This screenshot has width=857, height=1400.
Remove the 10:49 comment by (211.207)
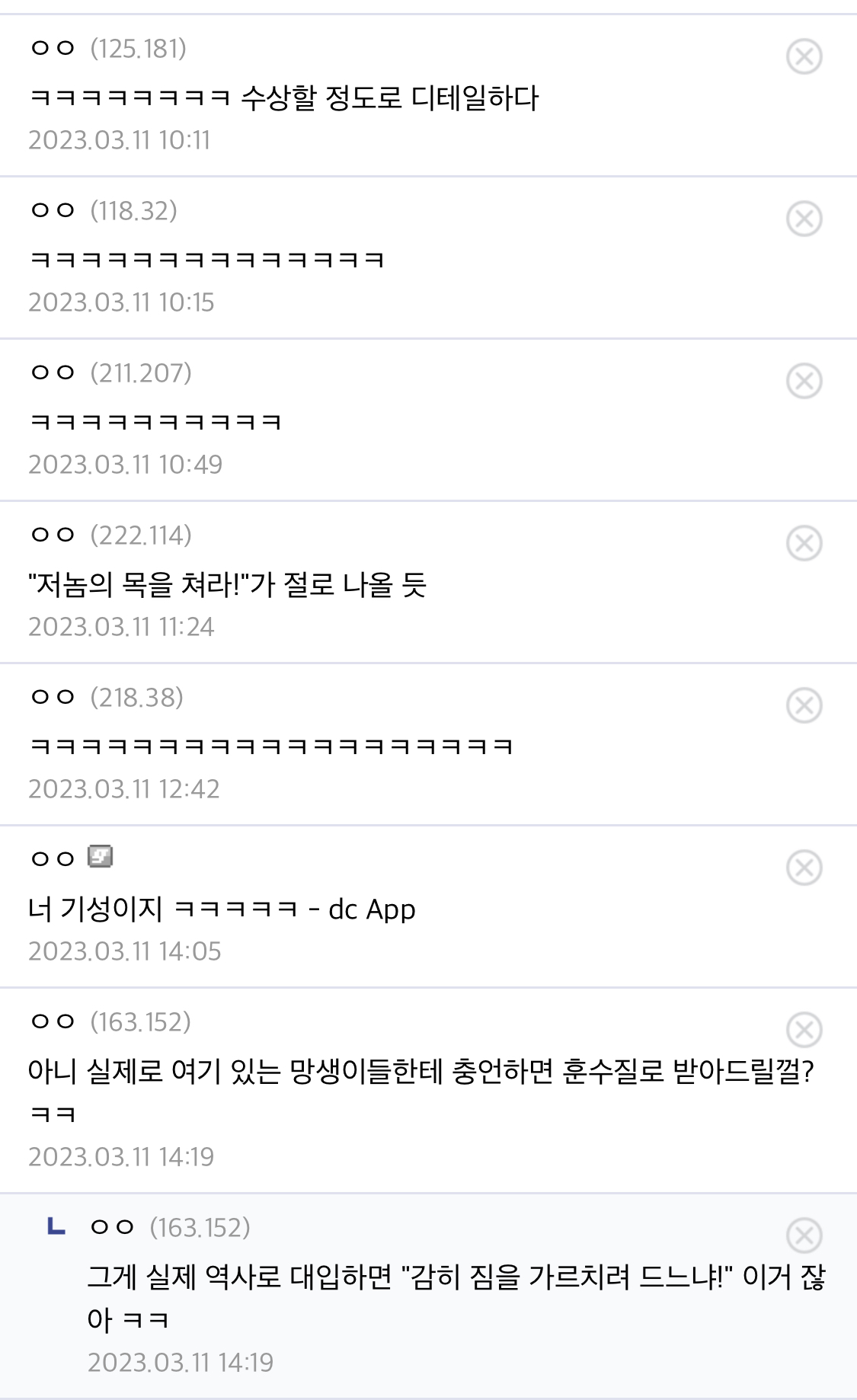804,381
